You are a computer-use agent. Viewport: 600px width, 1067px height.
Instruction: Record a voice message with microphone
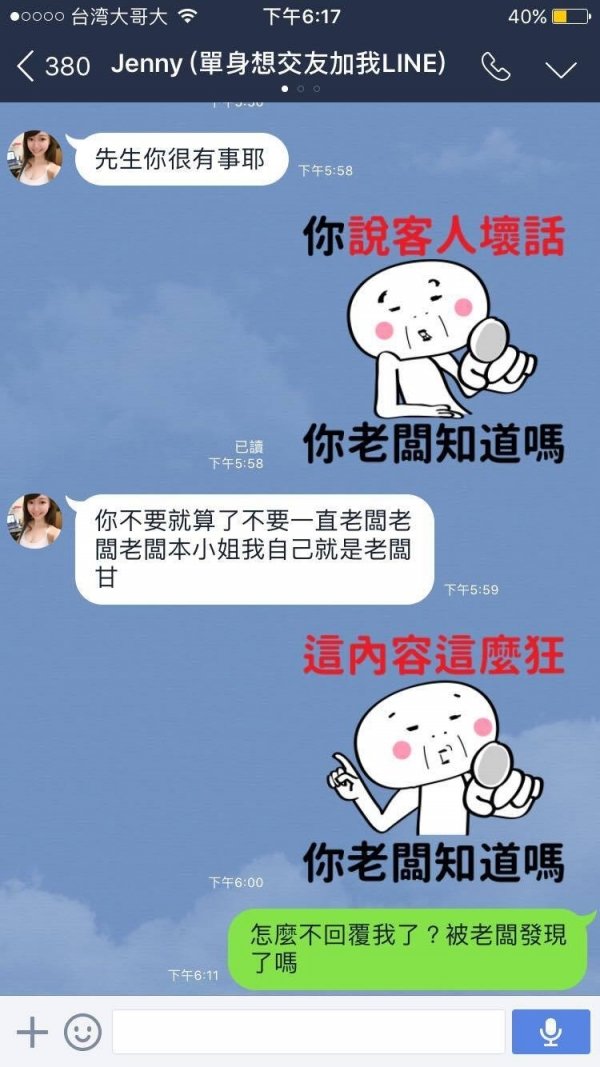pyautogui.click(x=551, y=1031)
